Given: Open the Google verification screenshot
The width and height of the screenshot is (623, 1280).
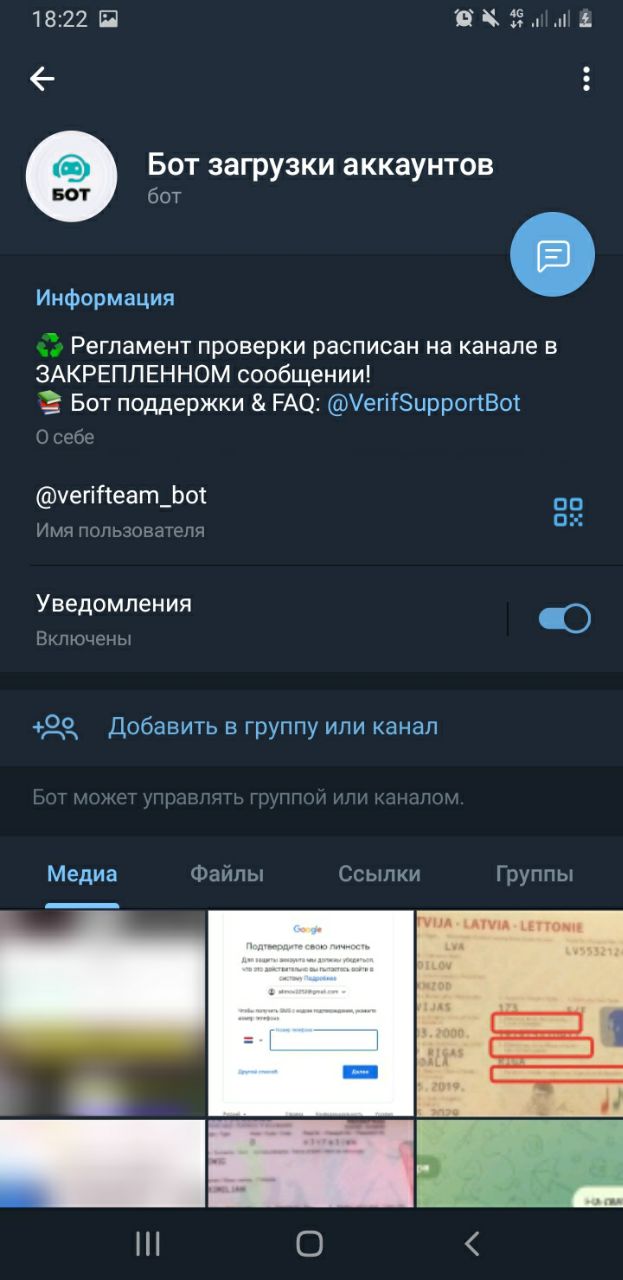Looking at the screenshot, I should tap(311, 1012).
